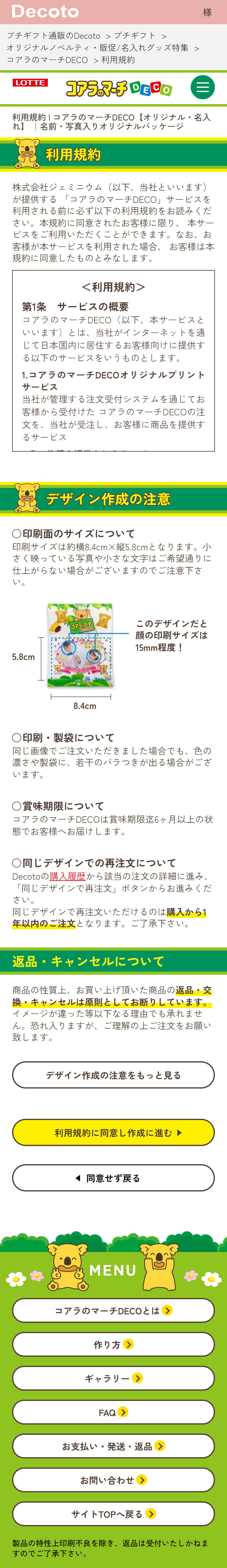Open お問い合わせ contact page

point(113,1480)
